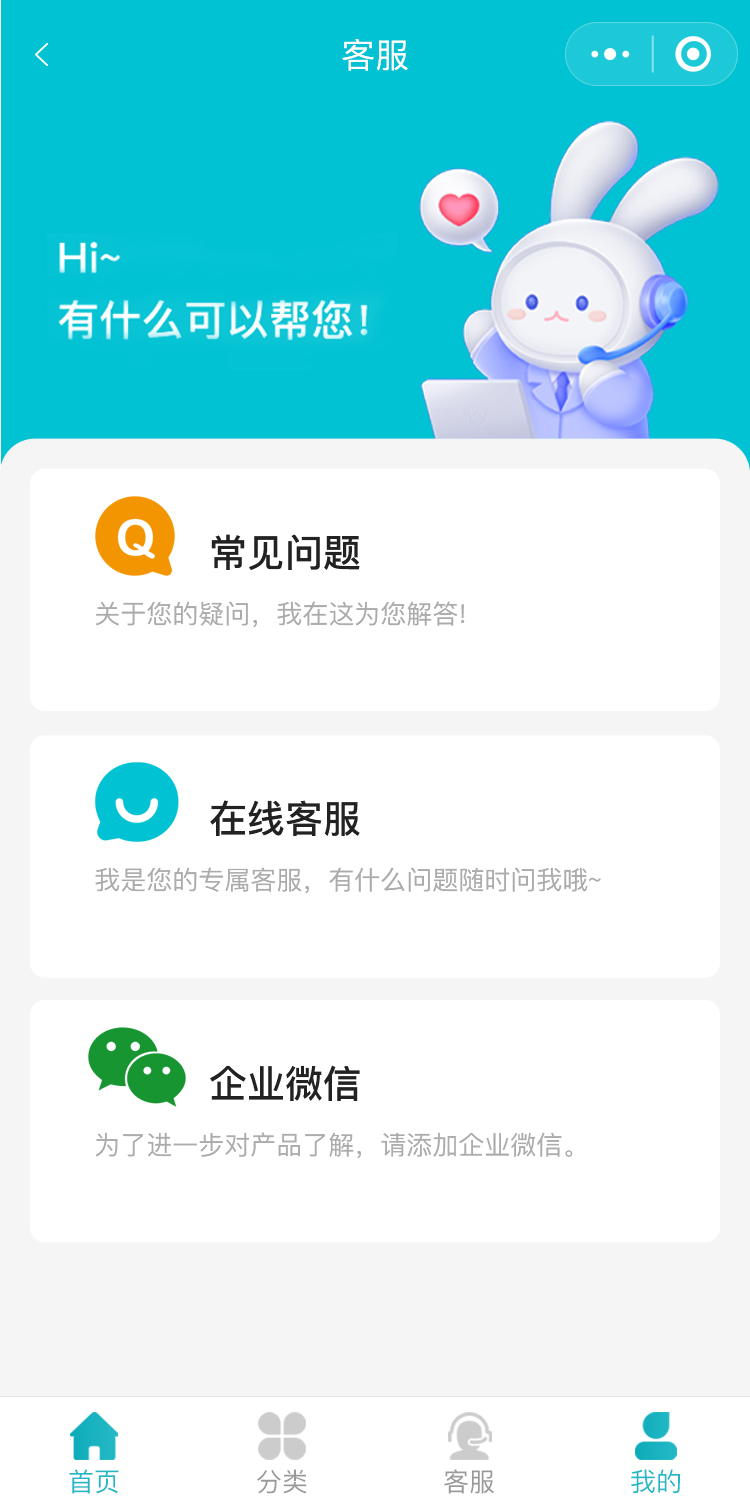Switch to the 首页 tab
The height and width of the screenshot is (1505, 750).
[x=94, y=1452]
